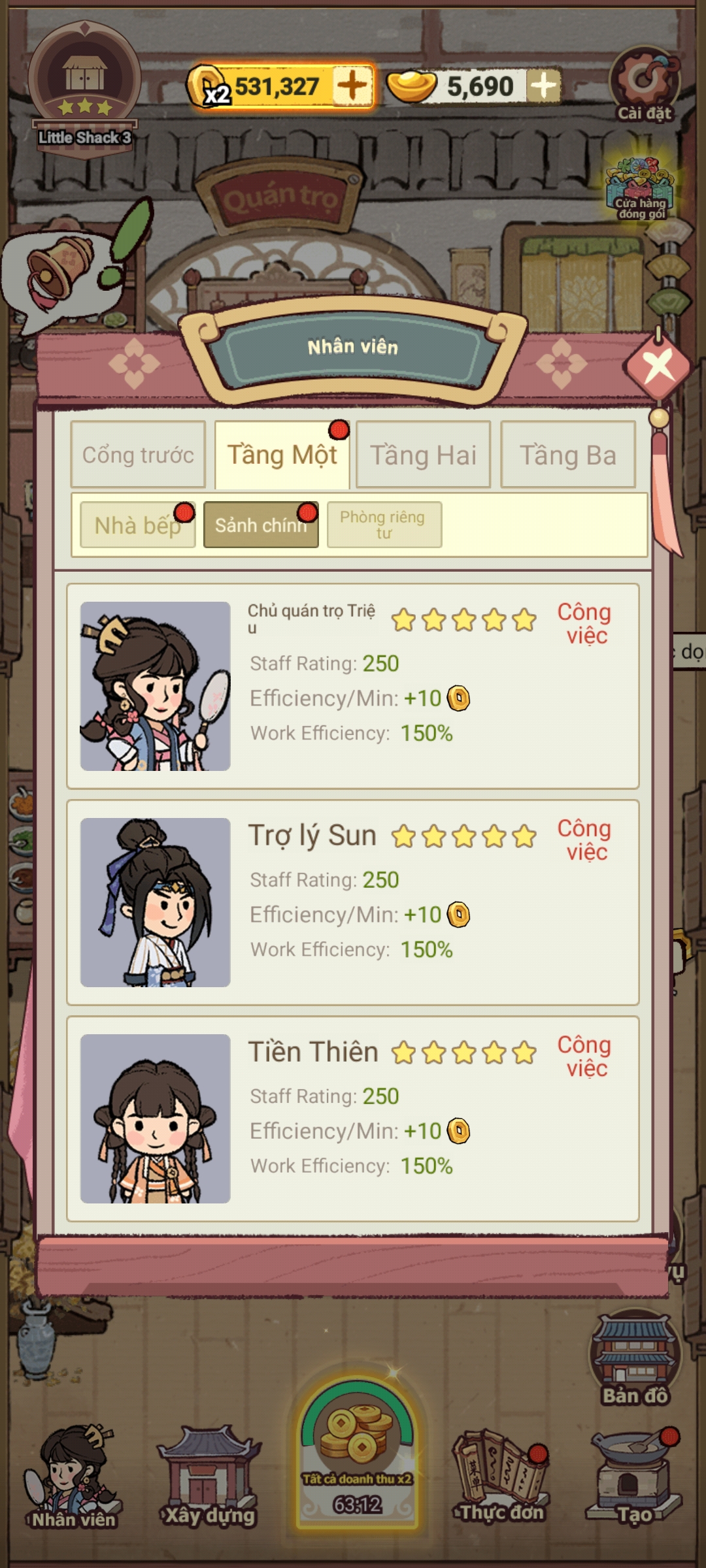Image resolution: width=706 pixels, height=1568 pixels.
Task: Tap Công việc for Trợ lý Sun
Action: 584,840
